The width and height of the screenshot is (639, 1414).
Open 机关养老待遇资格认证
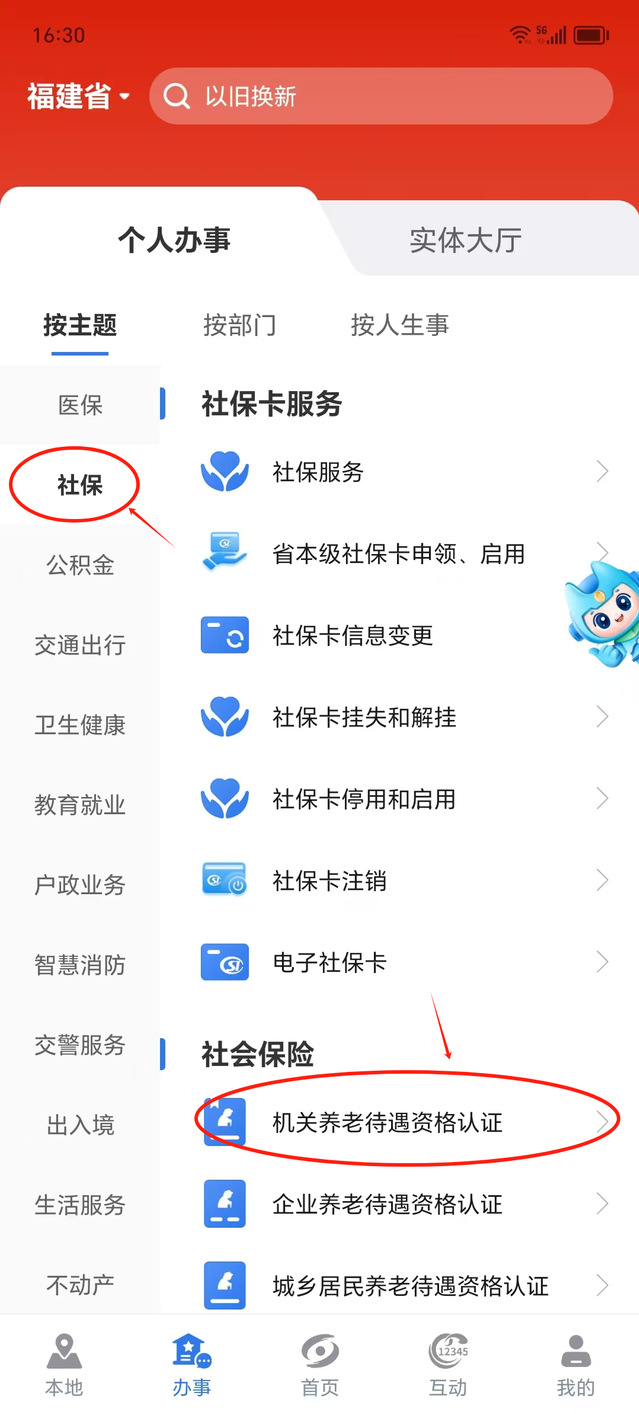tap(400, 1122)
